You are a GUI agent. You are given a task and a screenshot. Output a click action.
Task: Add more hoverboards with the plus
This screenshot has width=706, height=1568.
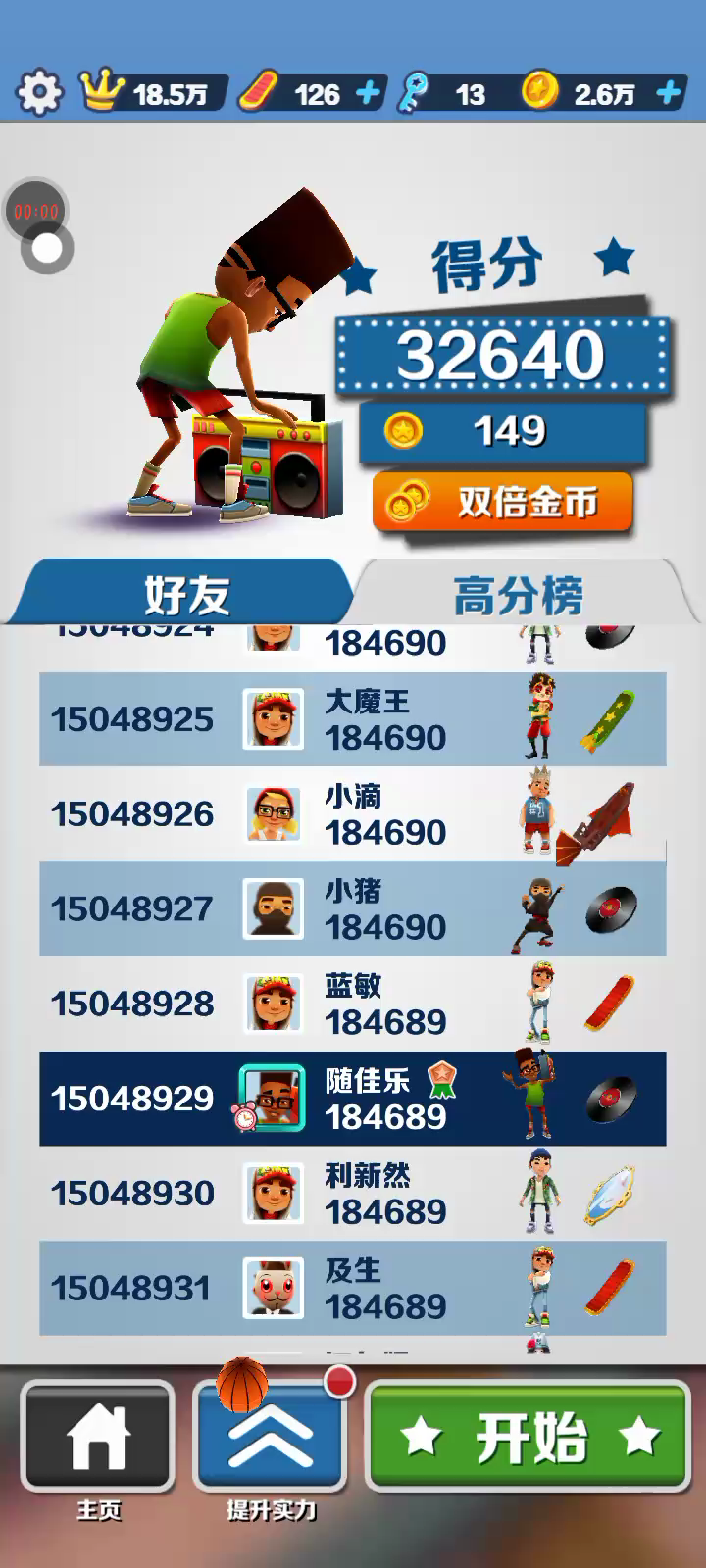click(368, 94)
